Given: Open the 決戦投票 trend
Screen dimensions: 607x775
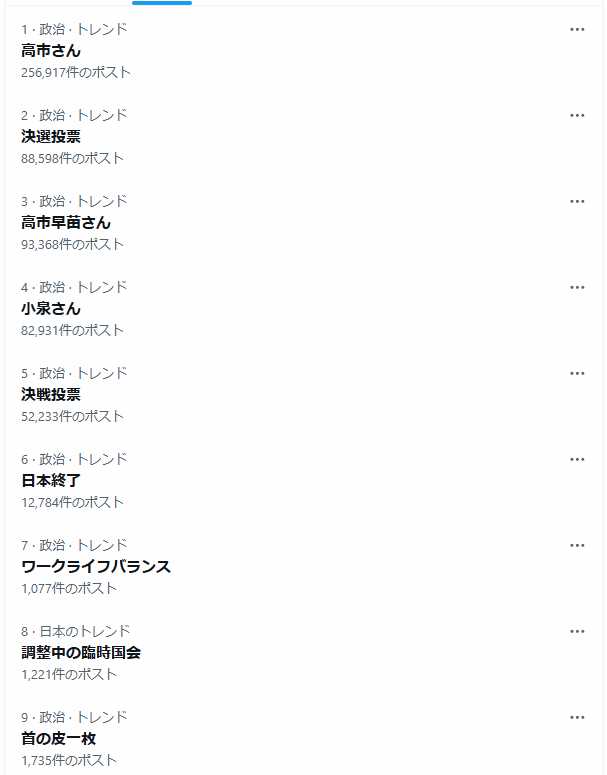Looking at the screenshot, I should (x=51, y=394).
